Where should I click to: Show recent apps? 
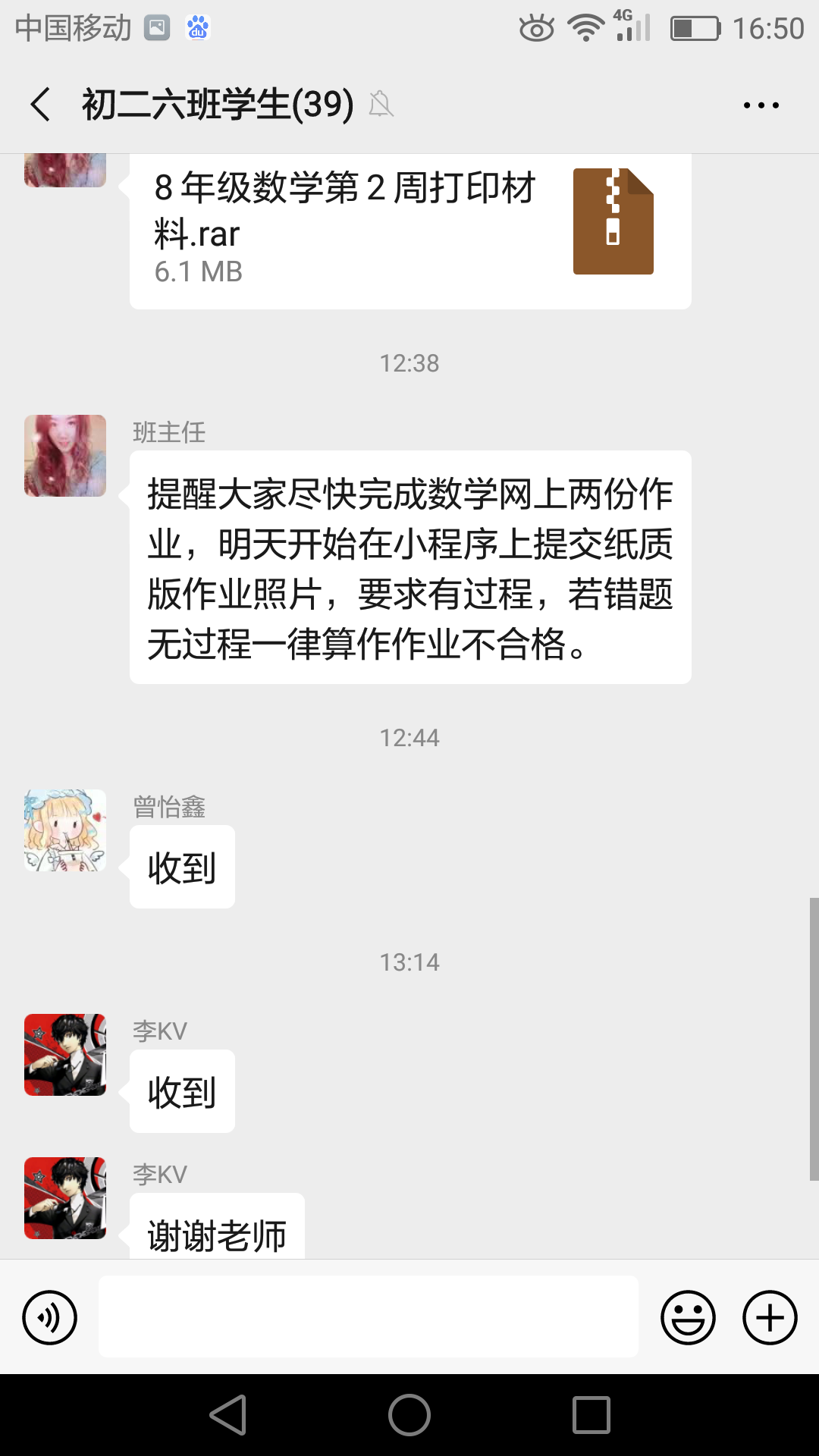[591, 1415]
